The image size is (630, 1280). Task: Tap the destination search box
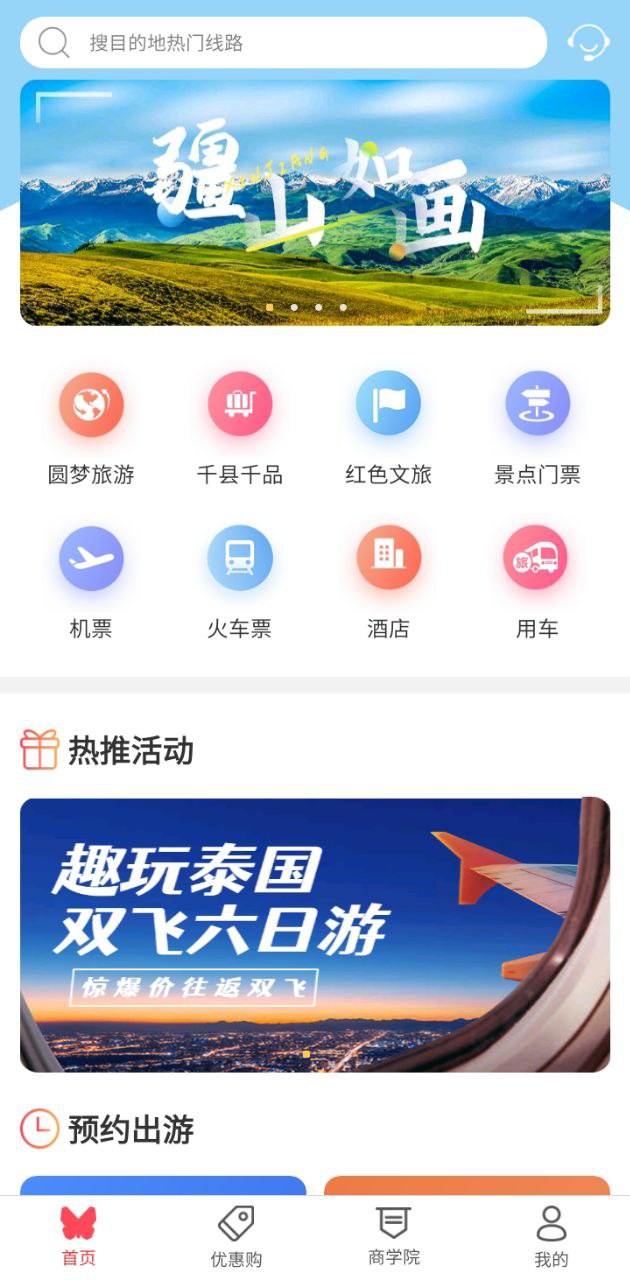tap(284, 43)
